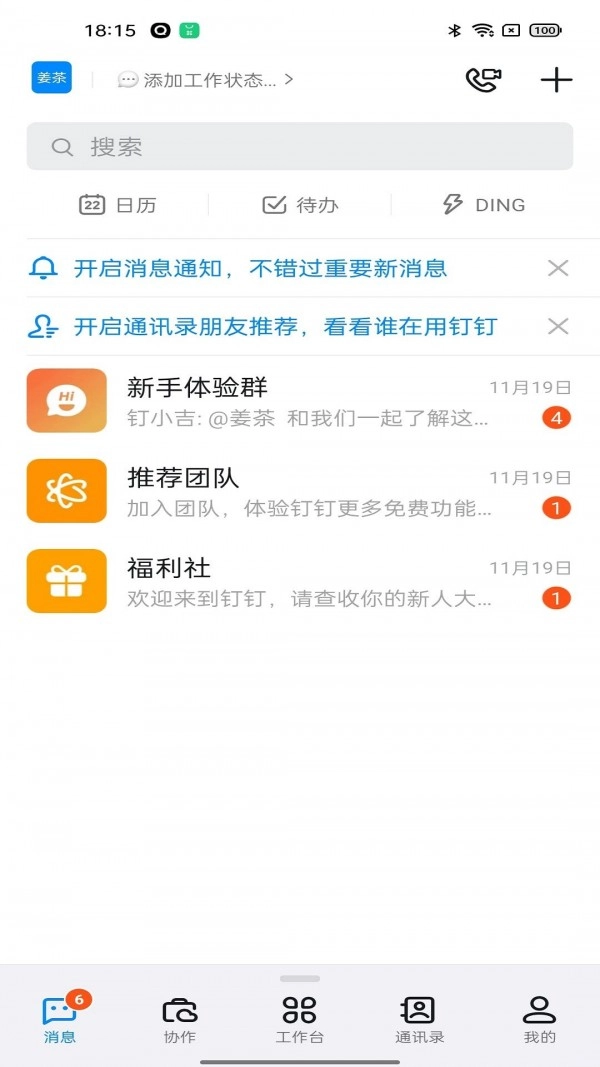Open the 推荐团队 conversation
The height and width of the screenshot is (1067, 600).
(300, 491)
